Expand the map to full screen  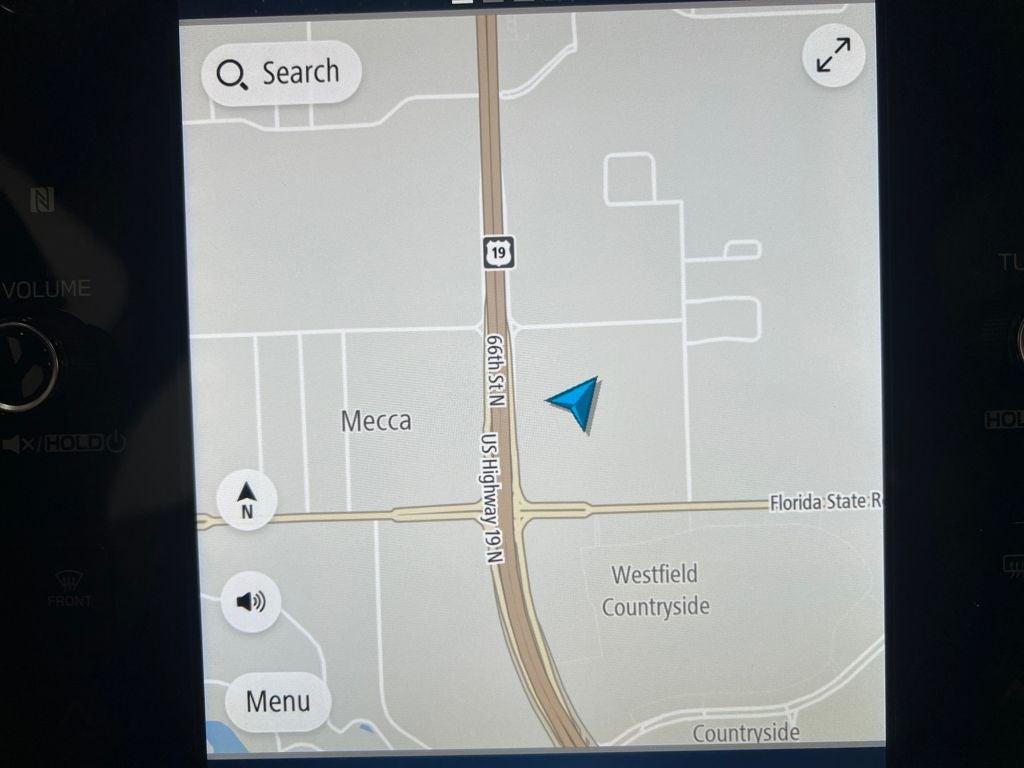(x=833, y=56)
